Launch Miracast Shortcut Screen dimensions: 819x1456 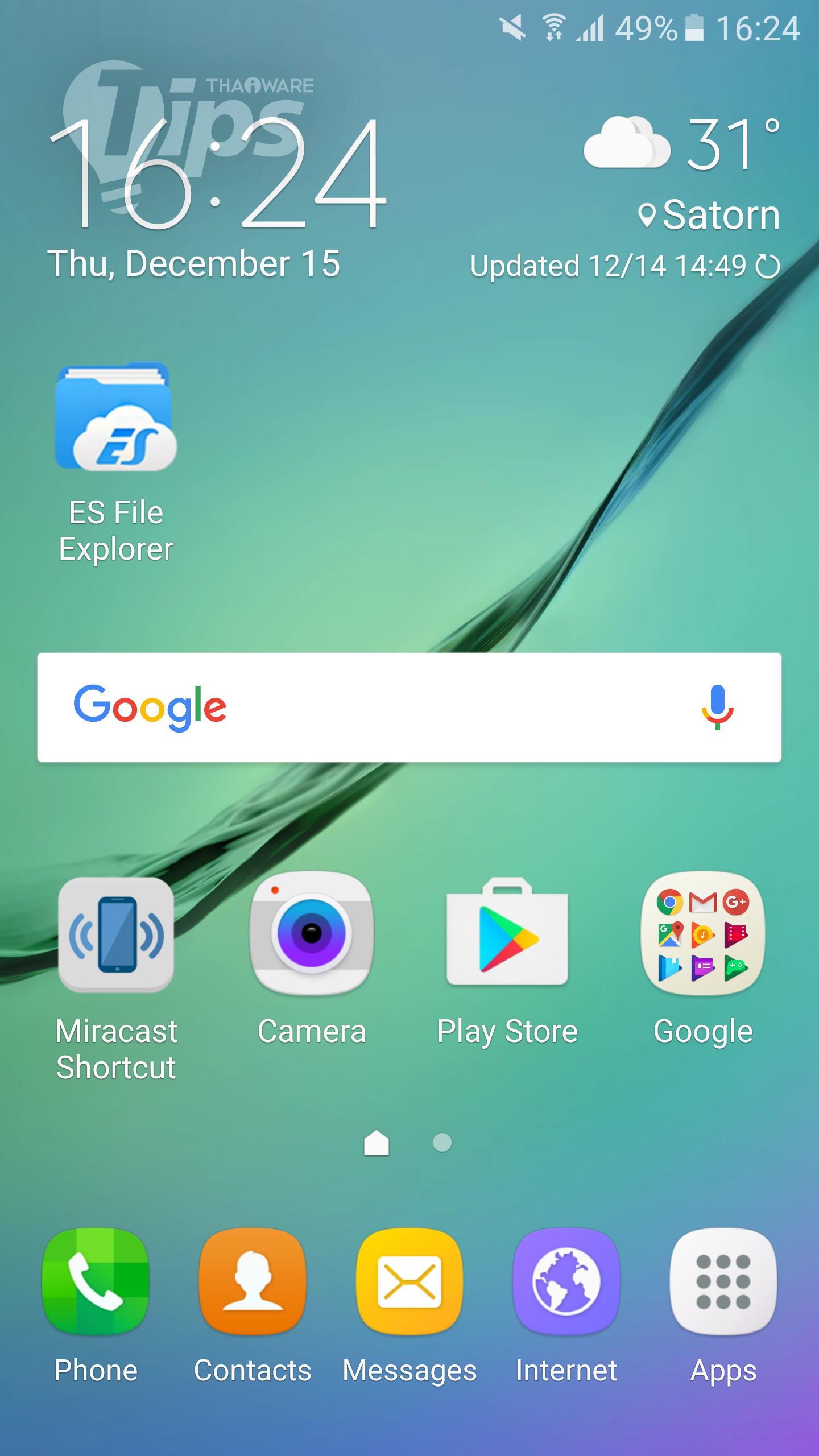[116, 934]
